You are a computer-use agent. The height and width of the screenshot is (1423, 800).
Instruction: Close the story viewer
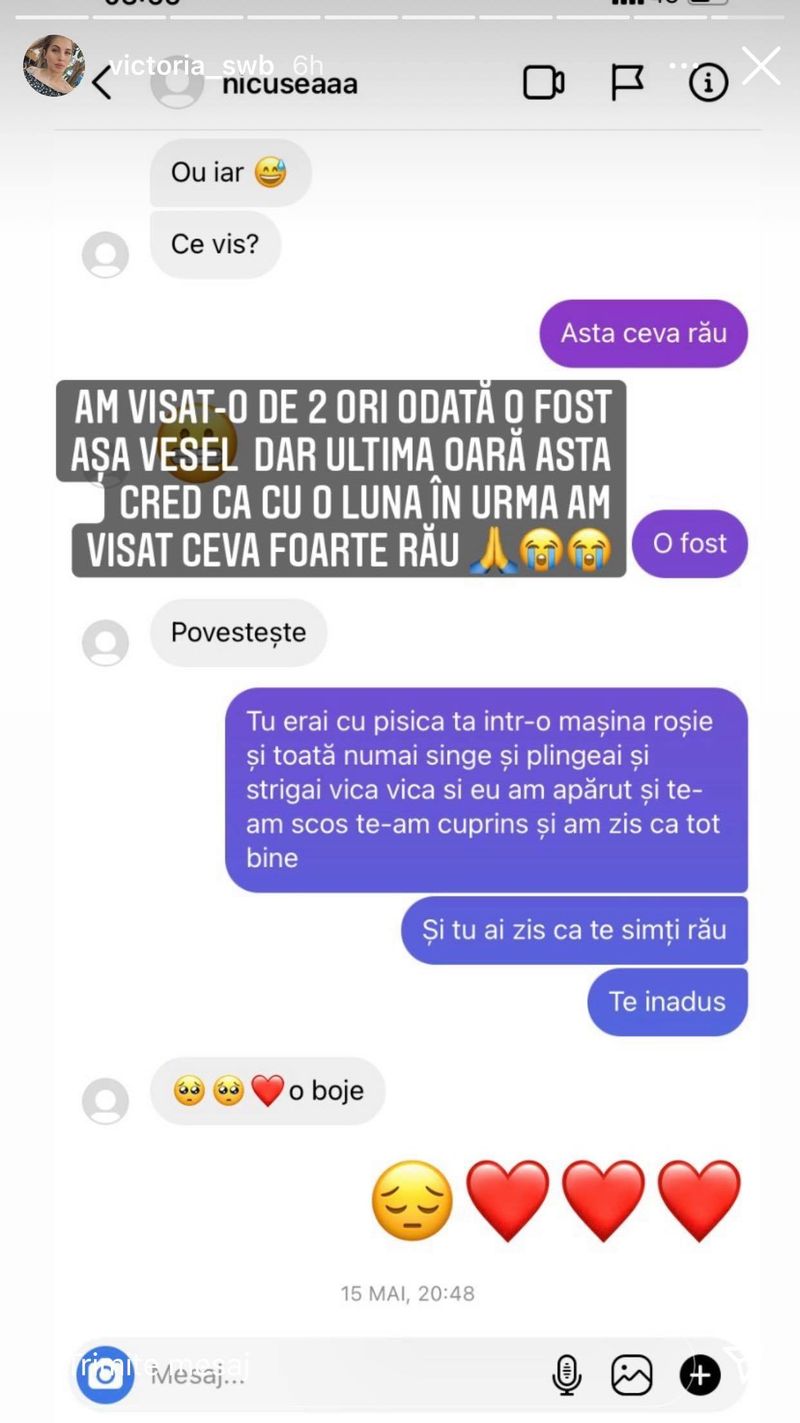click(761, 66)
